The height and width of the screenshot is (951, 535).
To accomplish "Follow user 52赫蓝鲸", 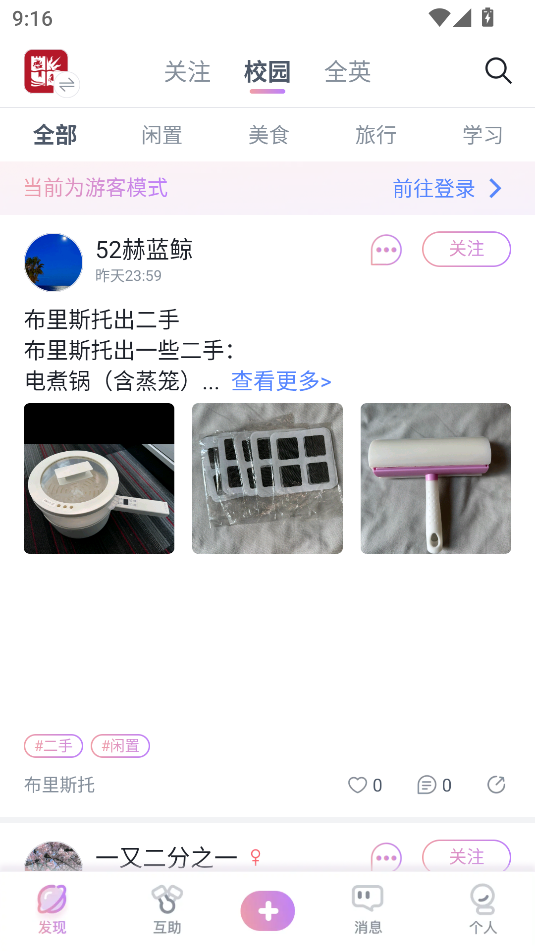I will click(466, 249).
